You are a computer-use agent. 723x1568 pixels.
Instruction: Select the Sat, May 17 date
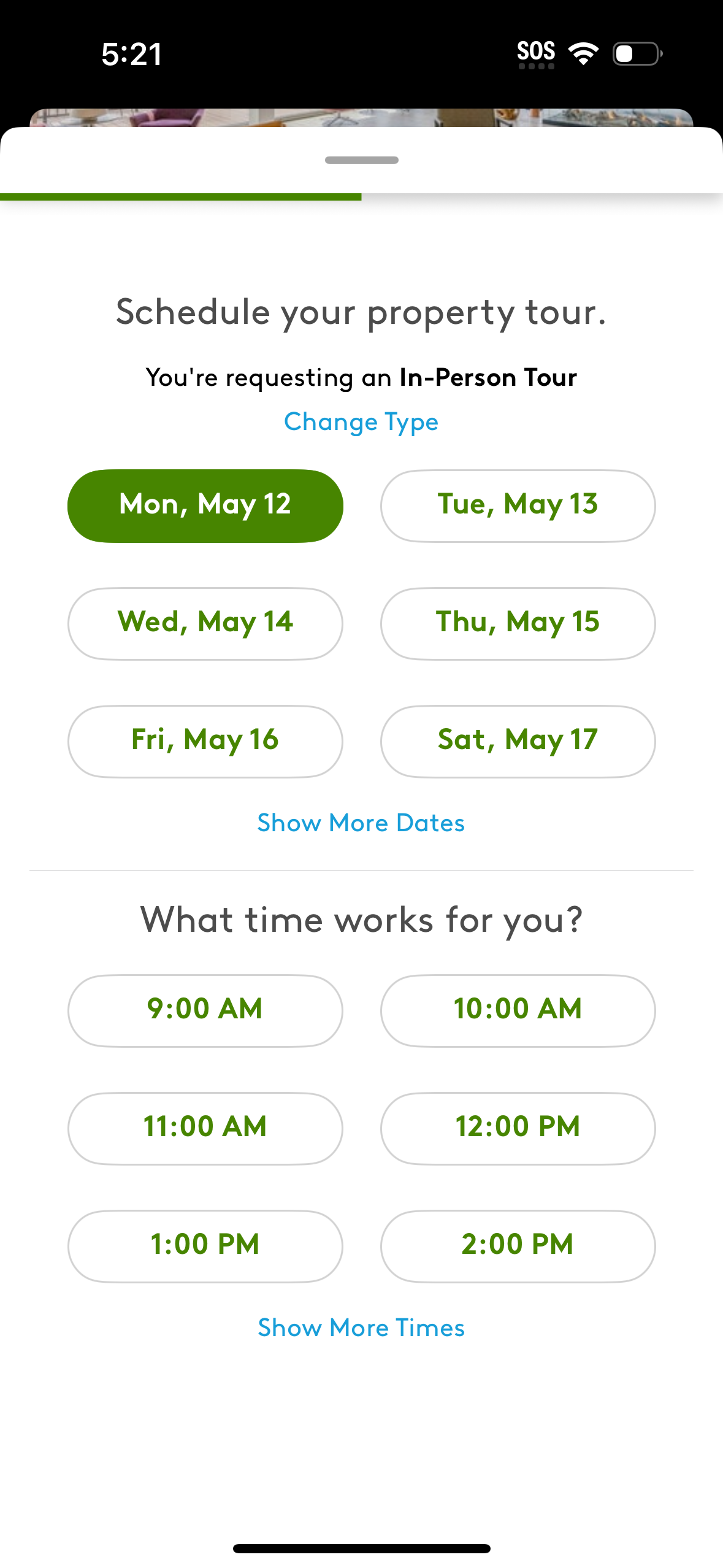[517, 740]
